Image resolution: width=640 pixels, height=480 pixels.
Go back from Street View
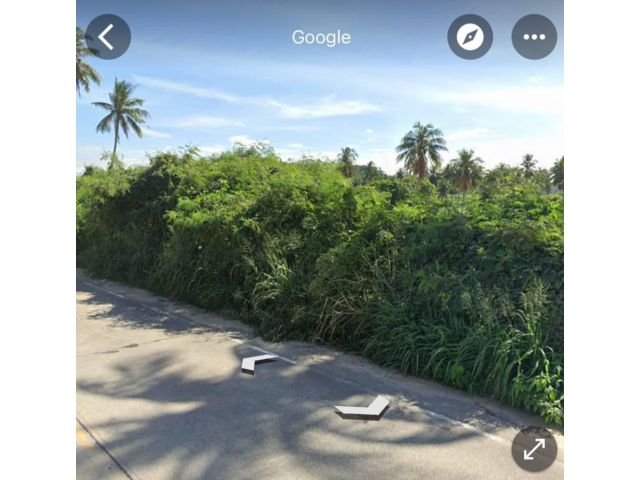click(x=107, y=37)
